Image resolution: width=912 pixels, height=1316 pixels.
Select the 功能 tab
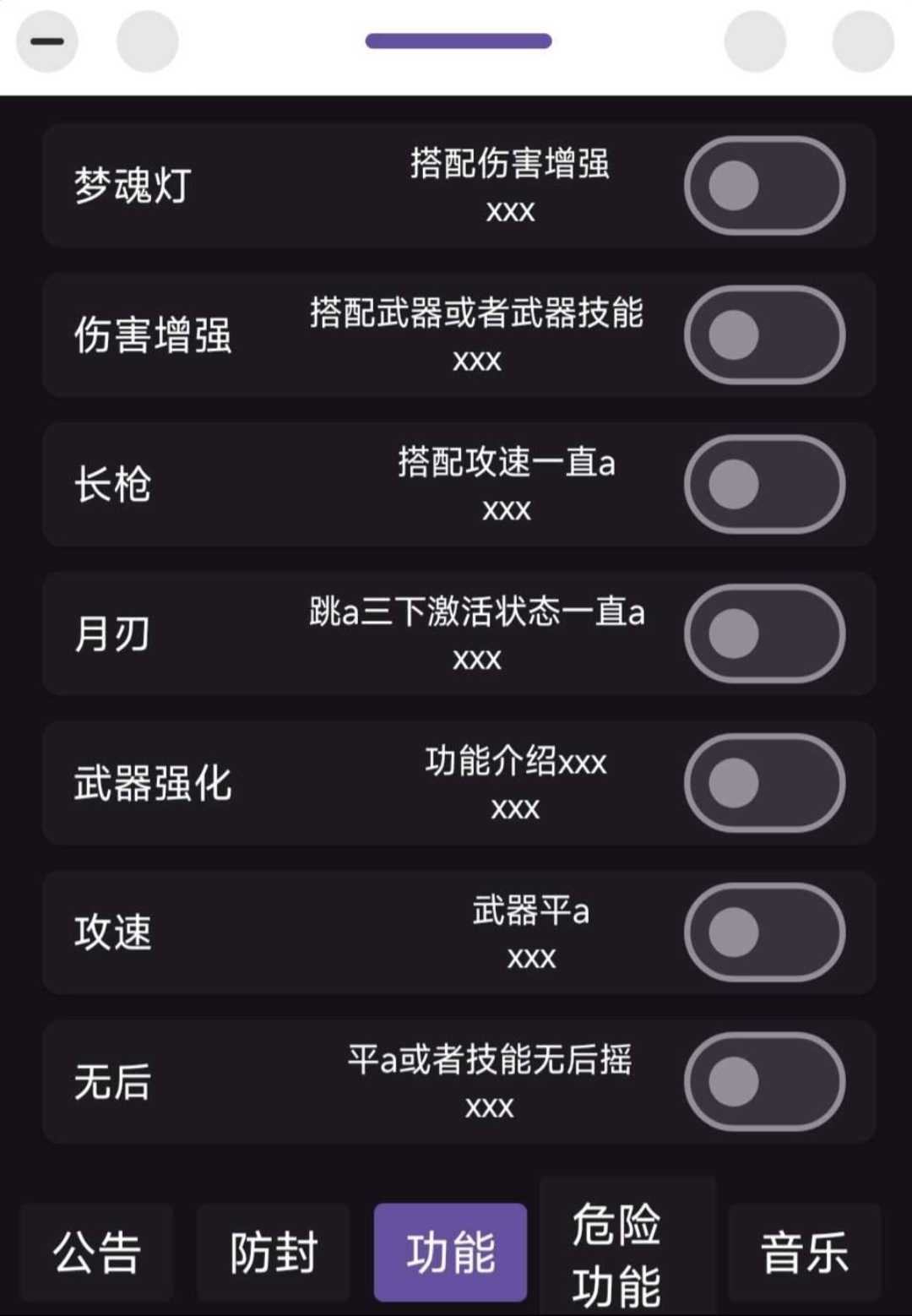coord(450,1252)
